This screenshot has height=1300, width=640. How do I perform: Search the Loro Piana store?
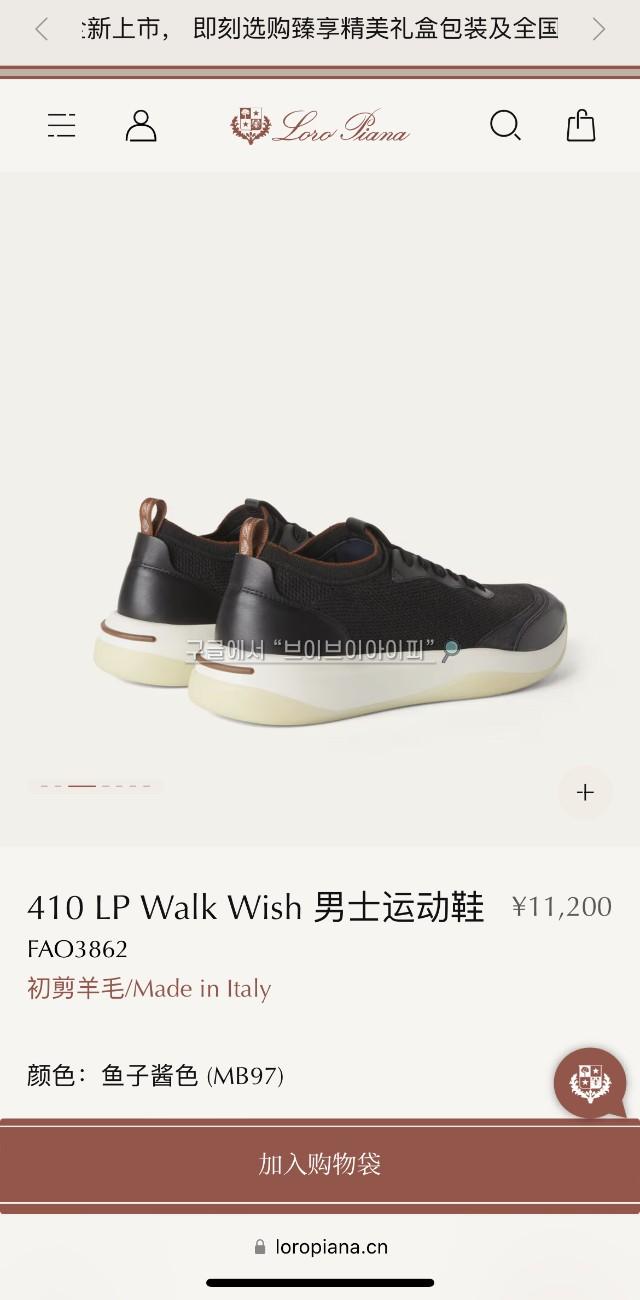(x=505, y=125)
